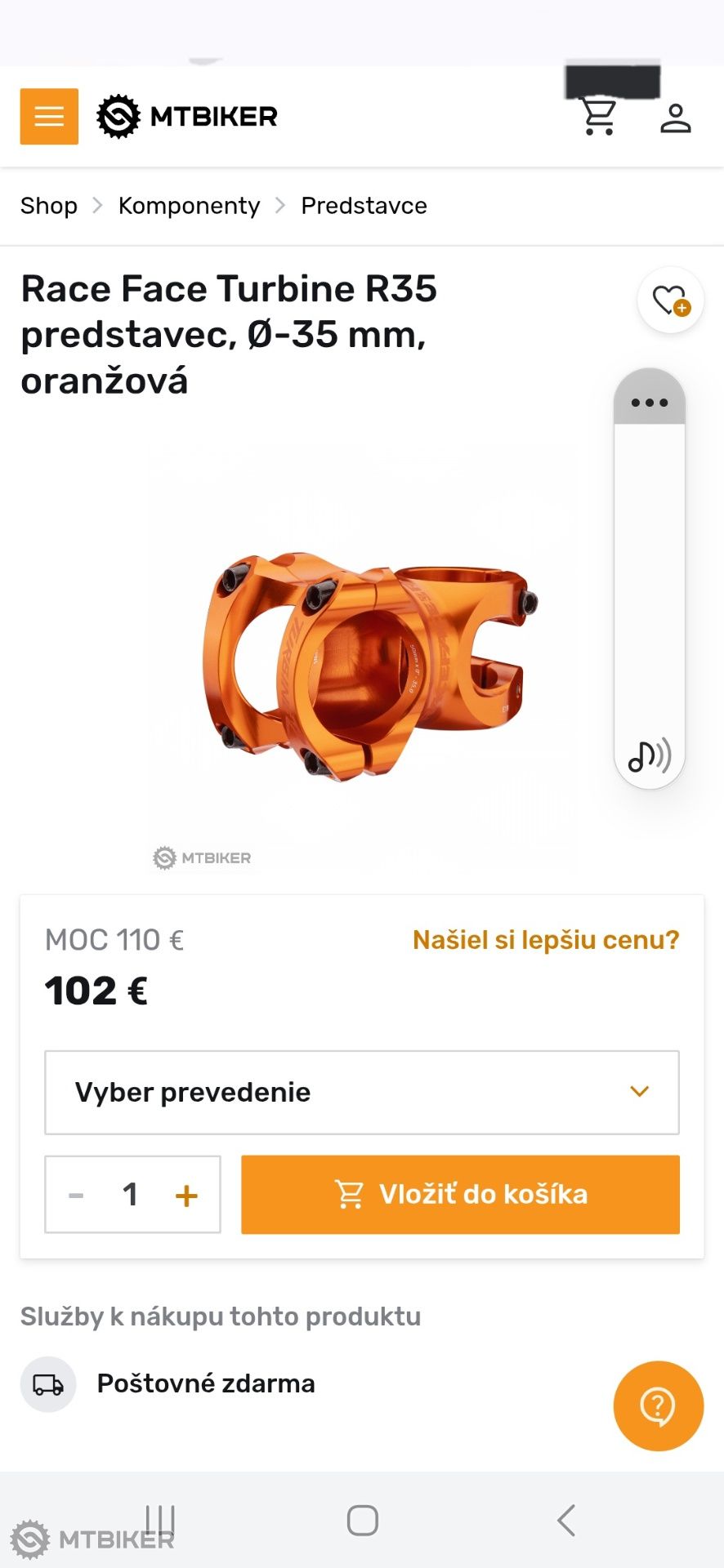Viewport: 724px width, 1568px height.
Task: Open the shopping cart
Action: [x=599, y=117]
